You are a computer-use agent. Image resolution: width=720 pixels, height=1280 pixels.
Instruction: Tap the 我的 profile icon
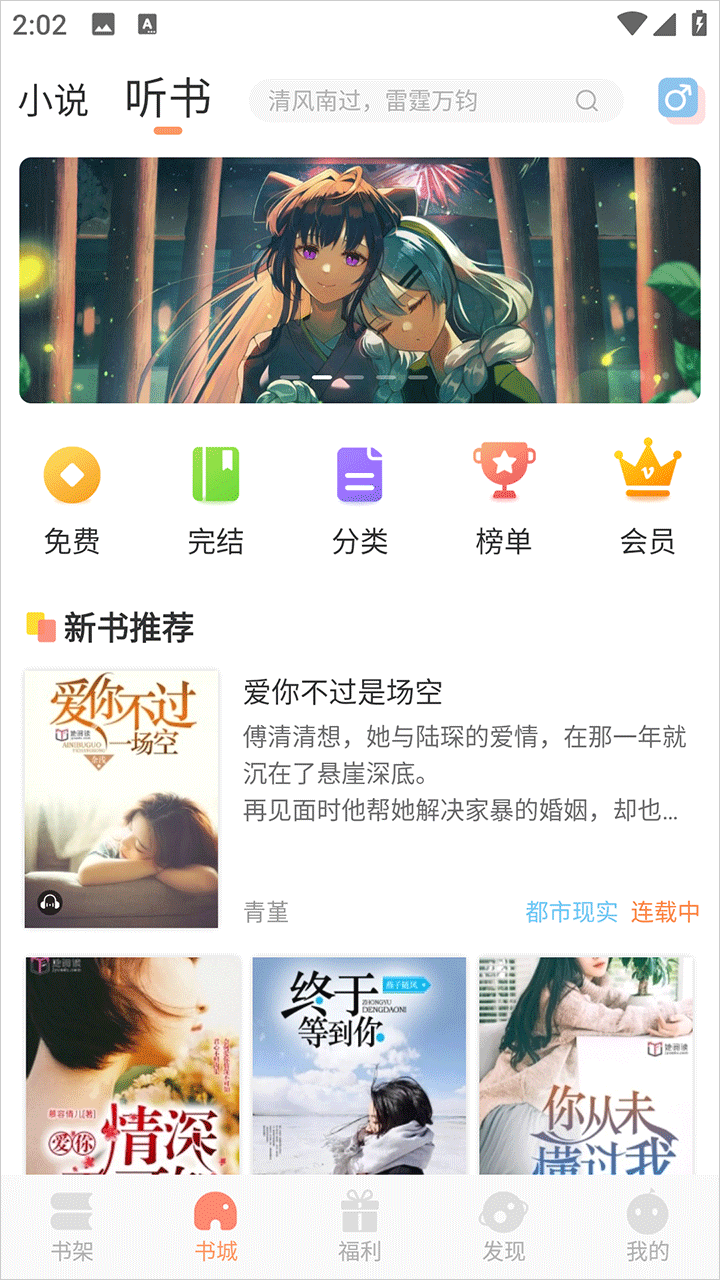point(646,1212)
